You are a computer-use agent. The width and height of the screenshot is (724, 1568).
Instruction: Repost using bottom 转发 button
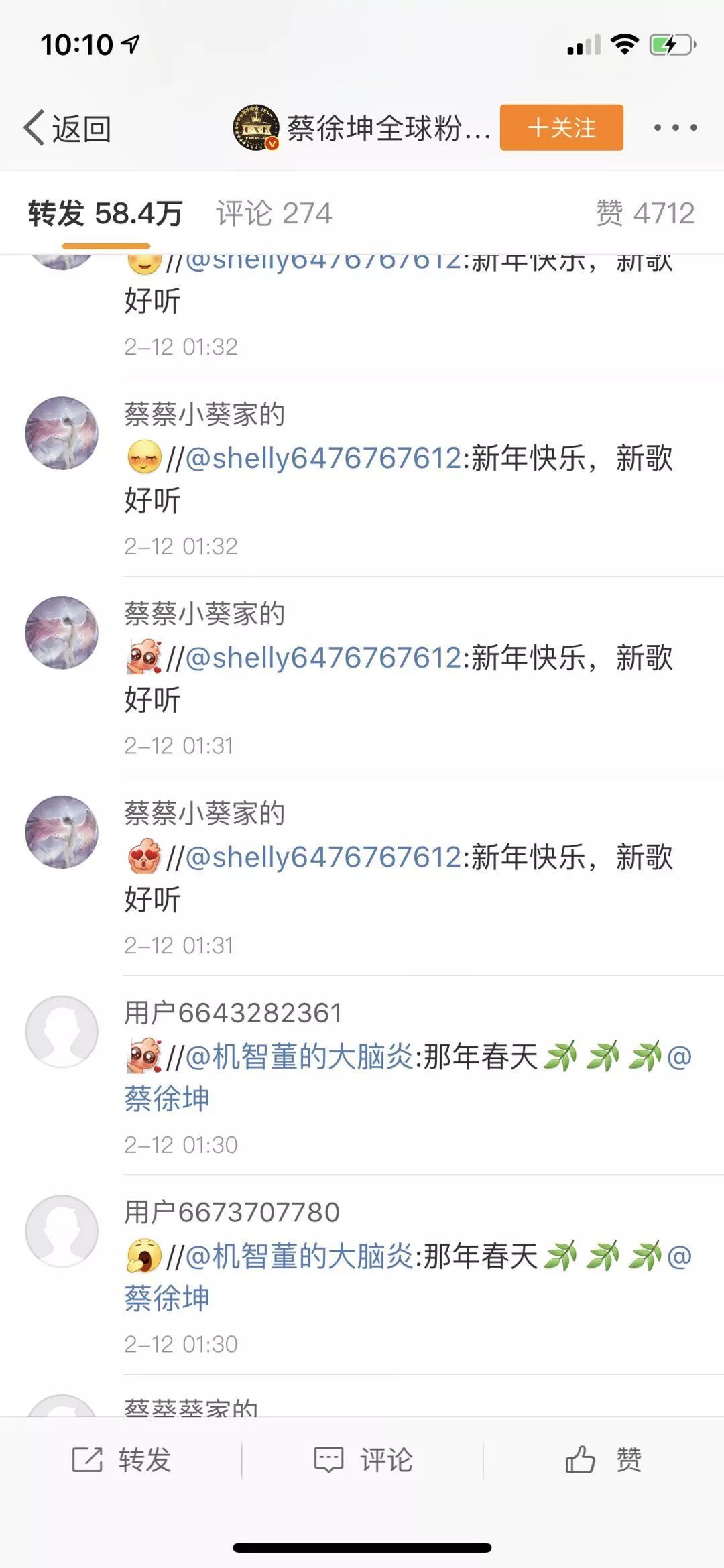coord(122,1459)
